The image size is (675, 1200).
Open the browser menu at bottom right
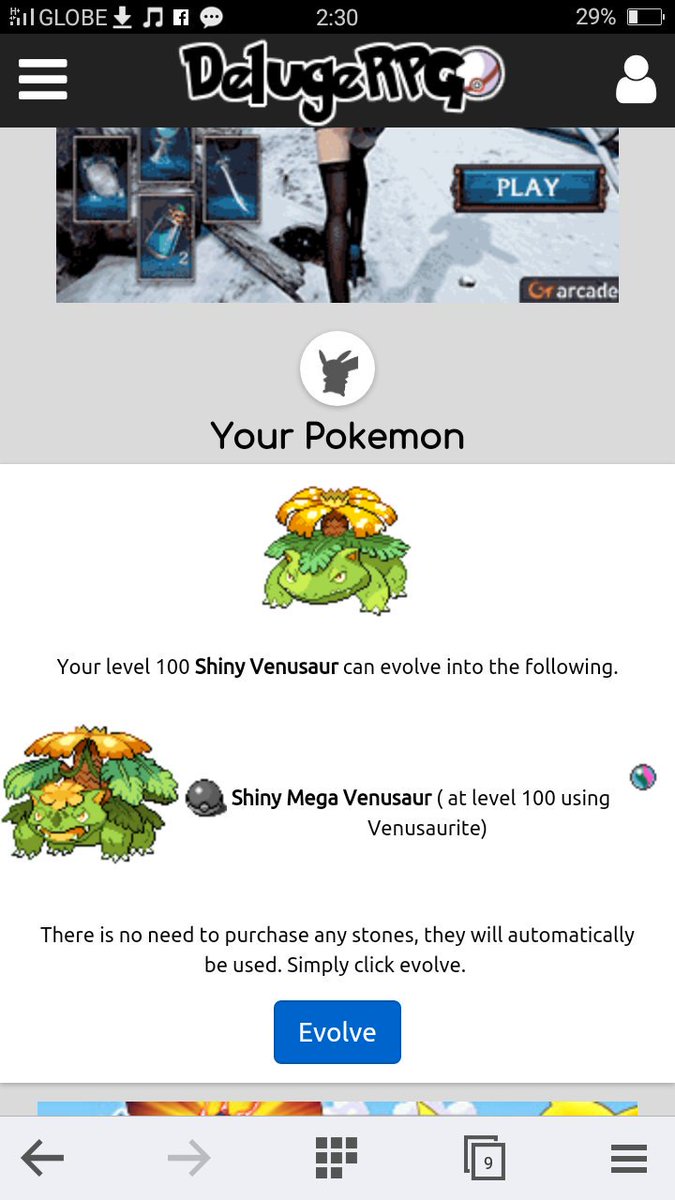[629, 1159]
